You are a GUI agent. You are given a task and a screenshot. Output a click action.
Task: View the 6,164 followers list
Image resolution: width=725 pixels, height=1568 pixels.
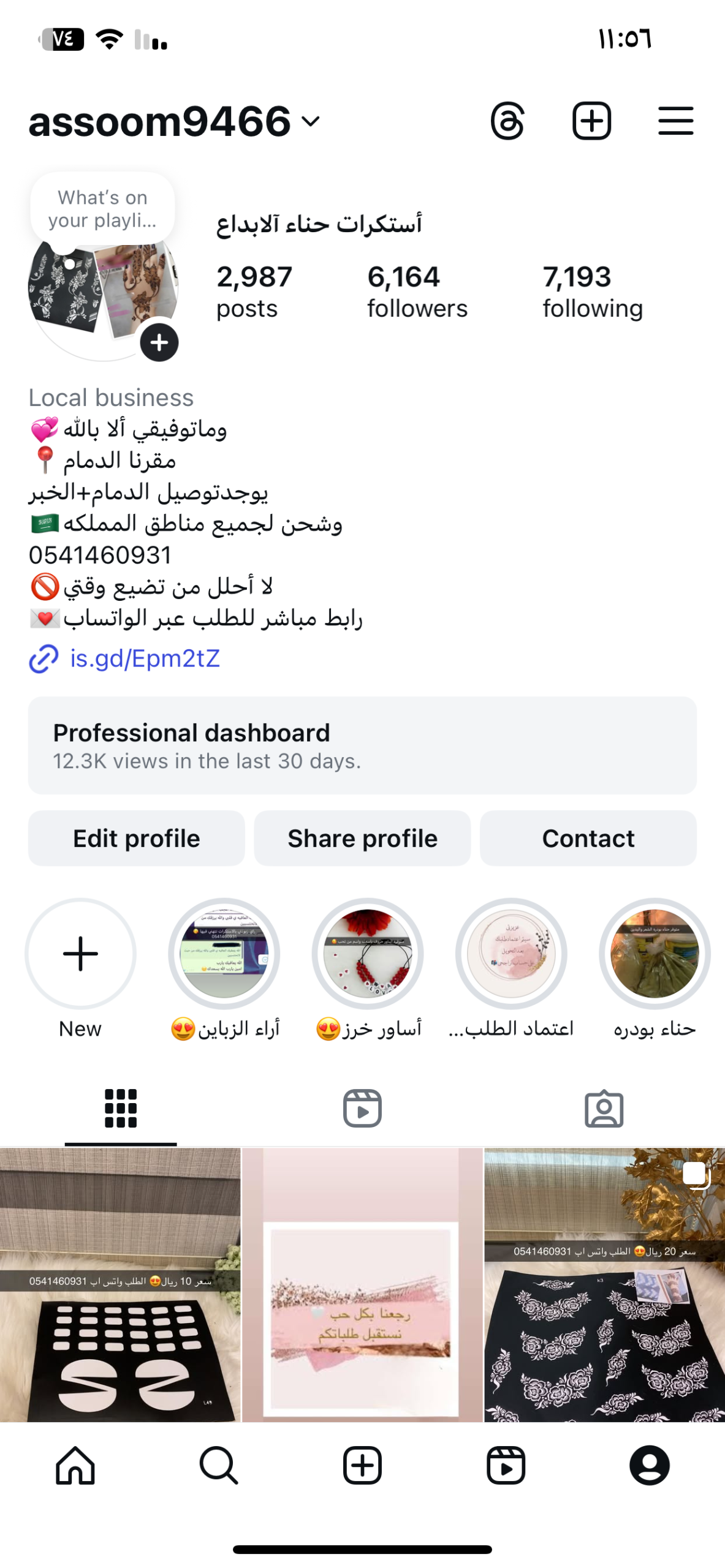point(417,292)
